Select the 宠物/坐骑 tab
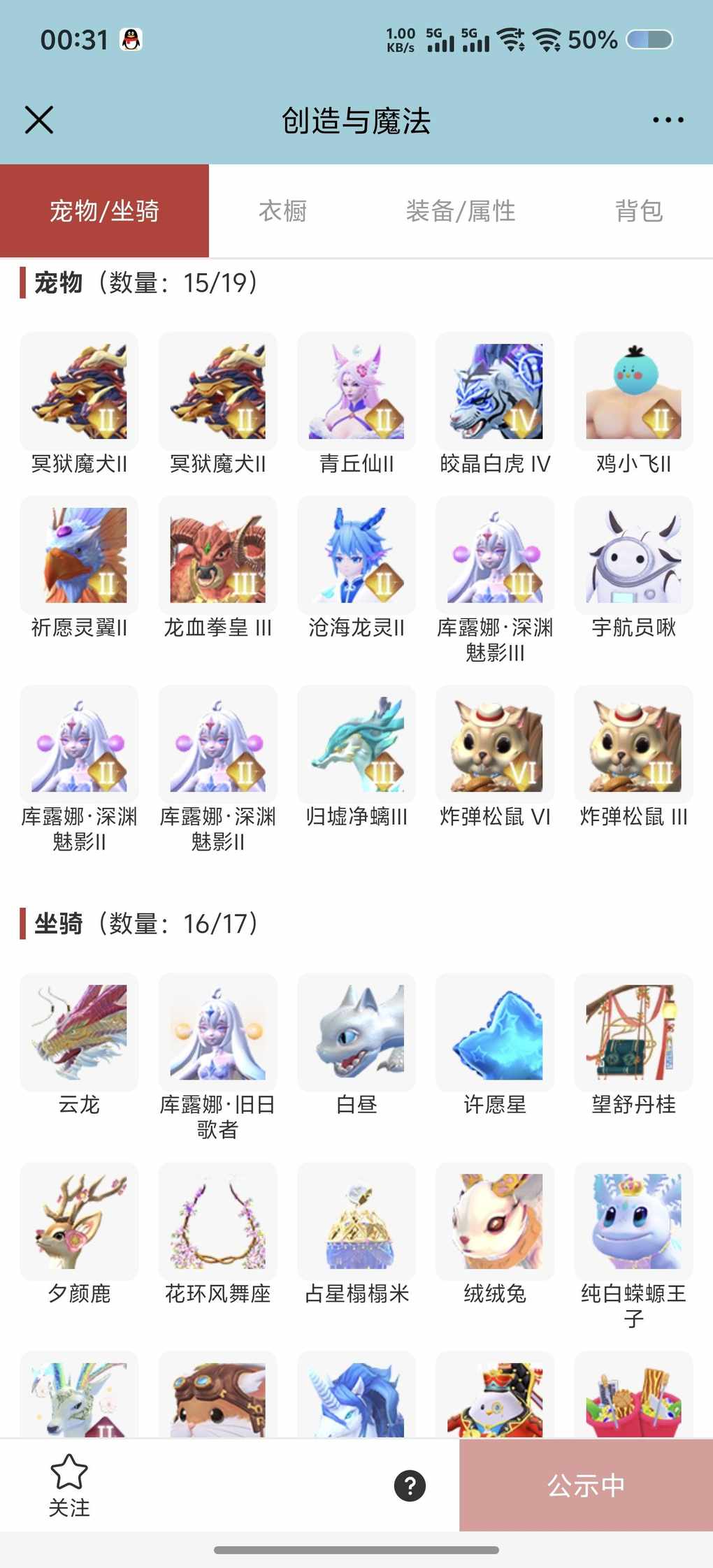Viewport: 713px width, 1568px height. pos(104,210)
